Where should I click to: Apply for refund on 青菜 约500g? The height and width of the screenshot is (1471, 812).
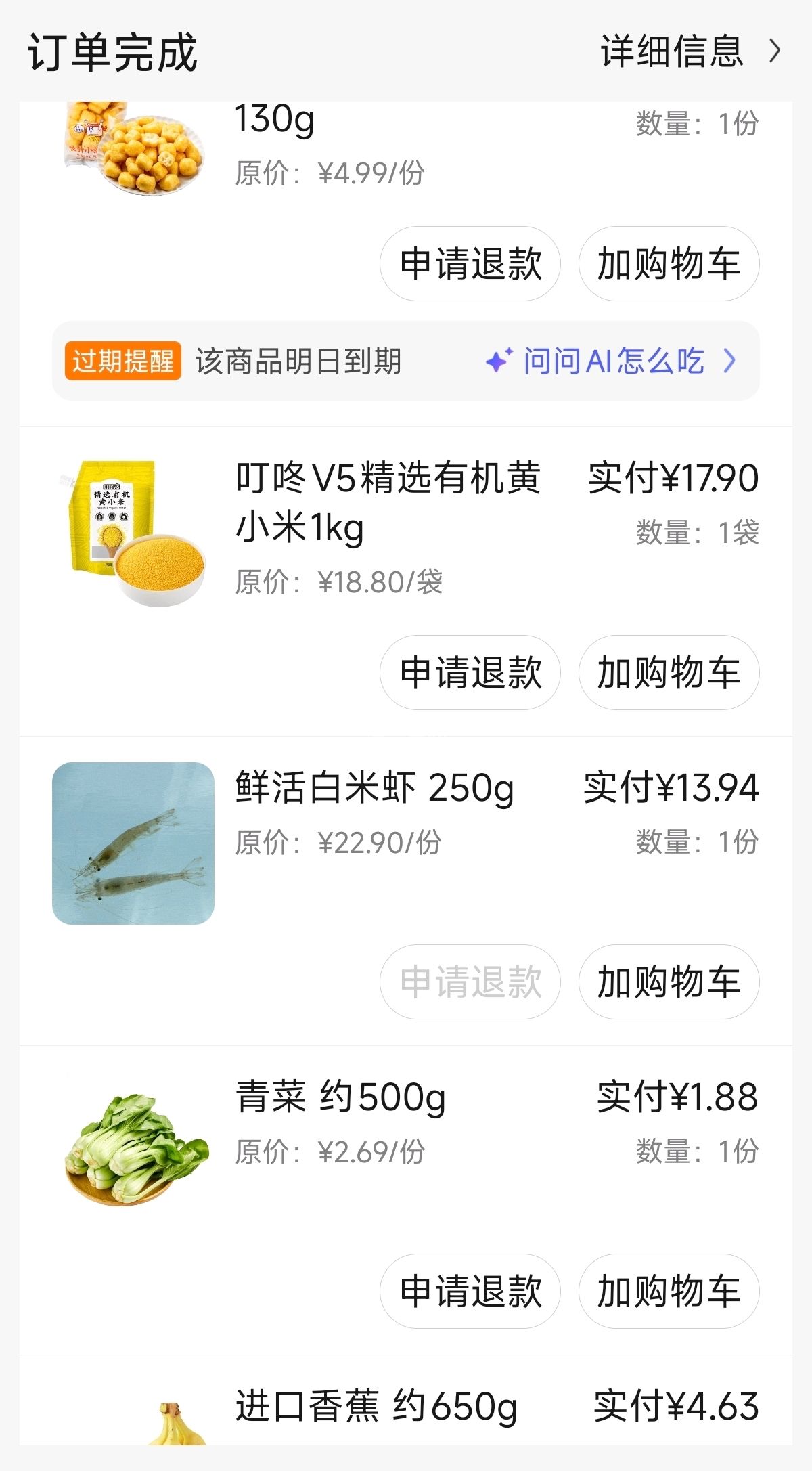tap(470, 1291)
